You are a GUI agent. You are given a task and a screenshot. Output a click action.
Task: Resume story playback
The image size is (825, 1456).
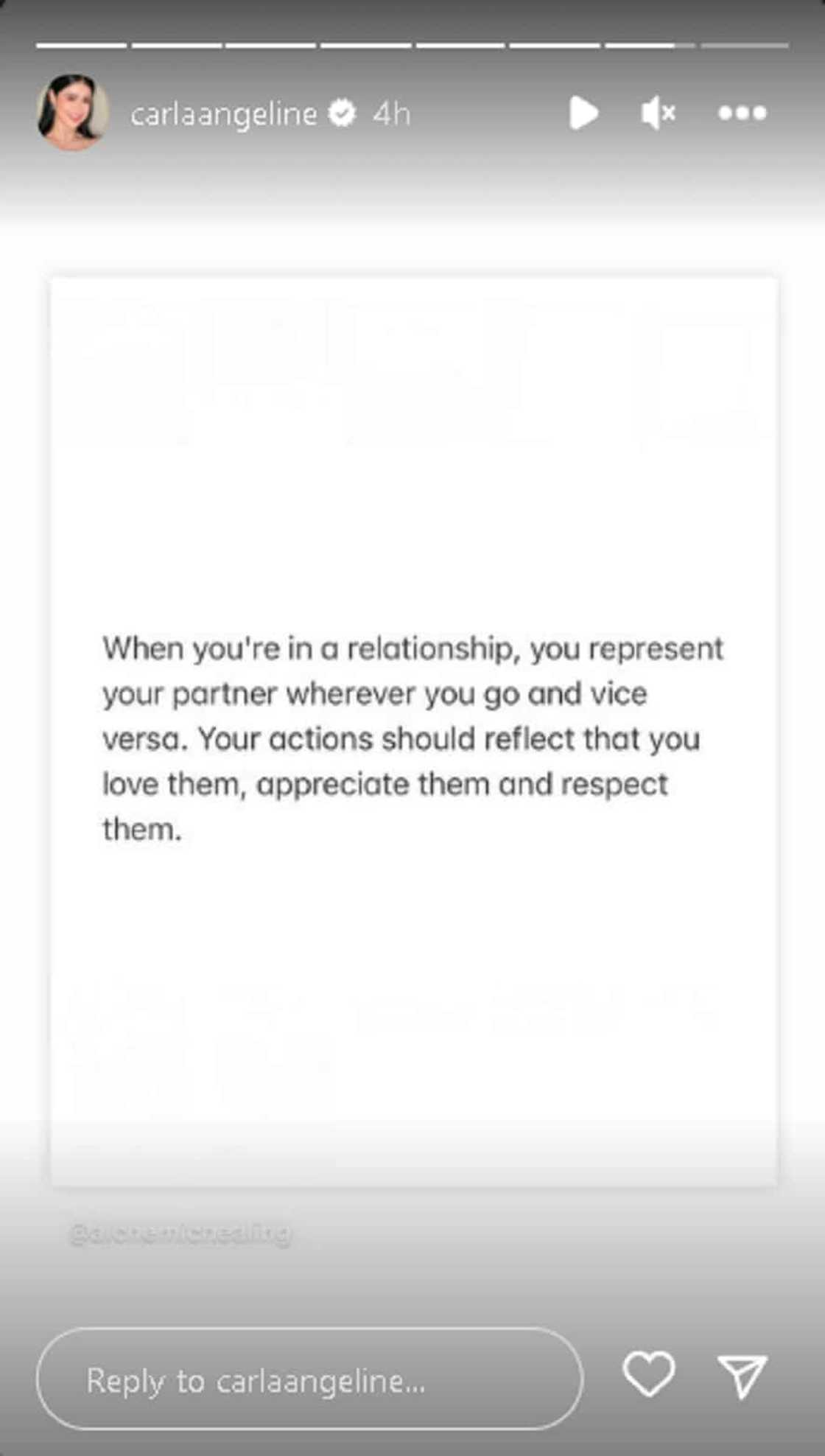(x=583, y=113)
